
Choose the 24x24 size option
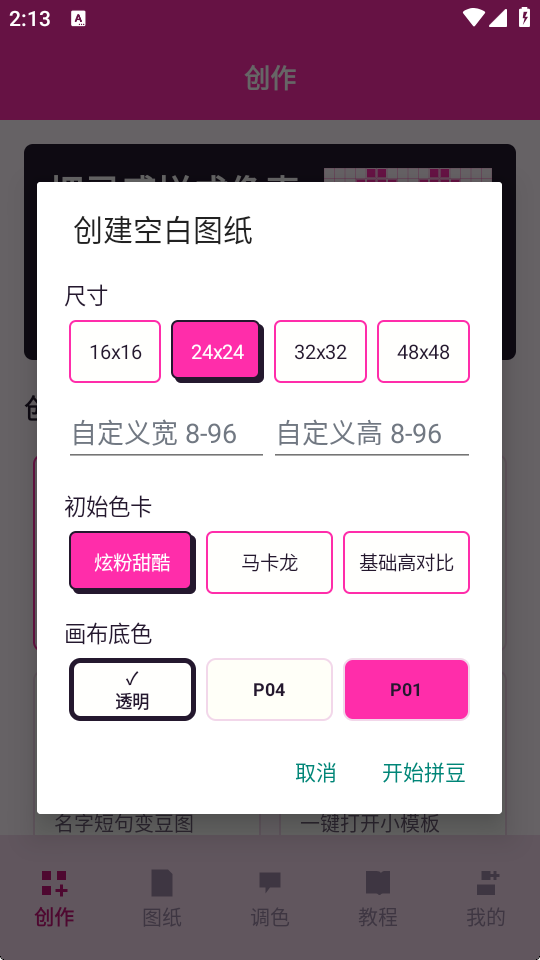tap(217, 351)
